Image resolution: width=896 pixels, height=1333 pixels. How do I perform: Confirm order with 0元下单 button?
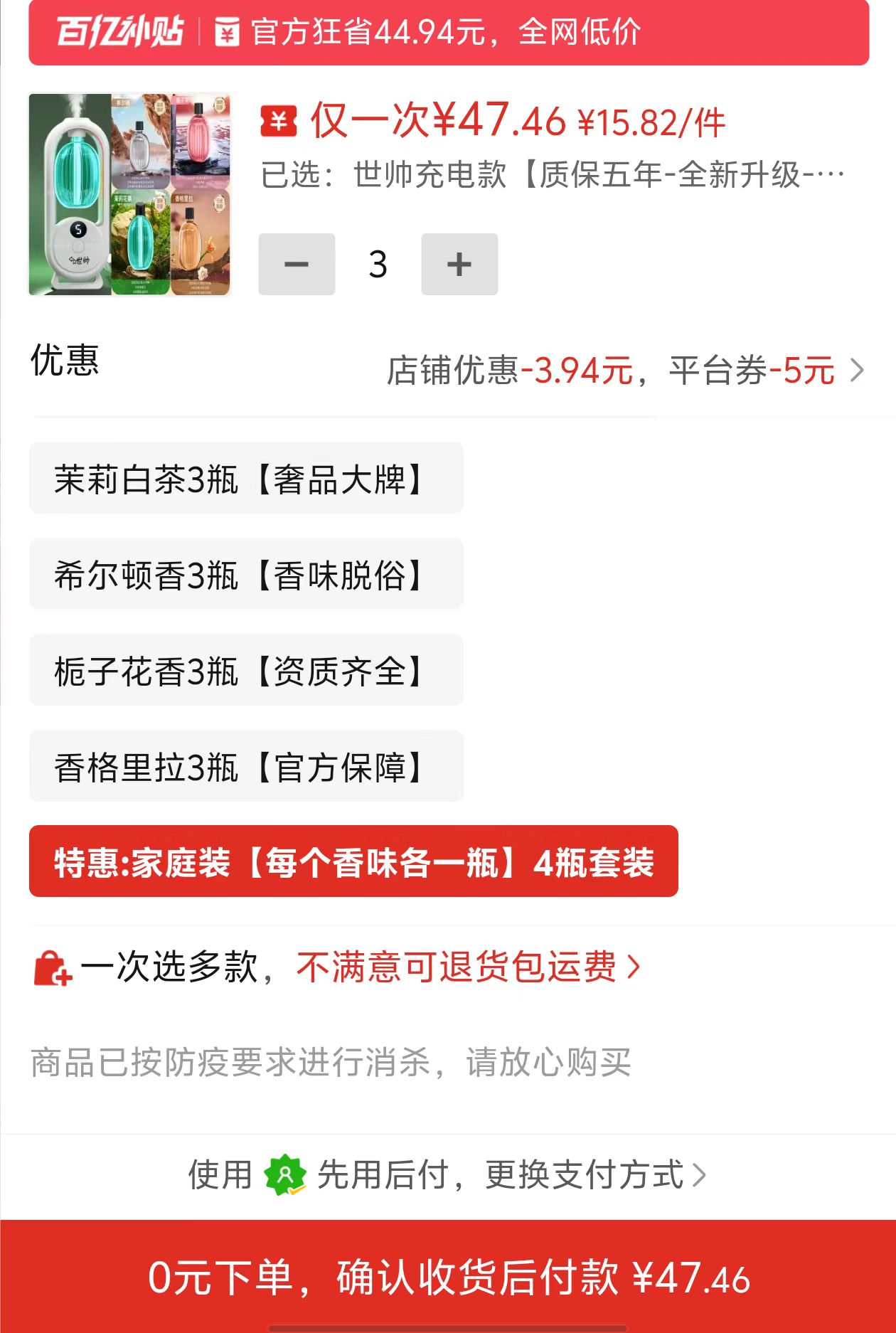point(448,1277)
